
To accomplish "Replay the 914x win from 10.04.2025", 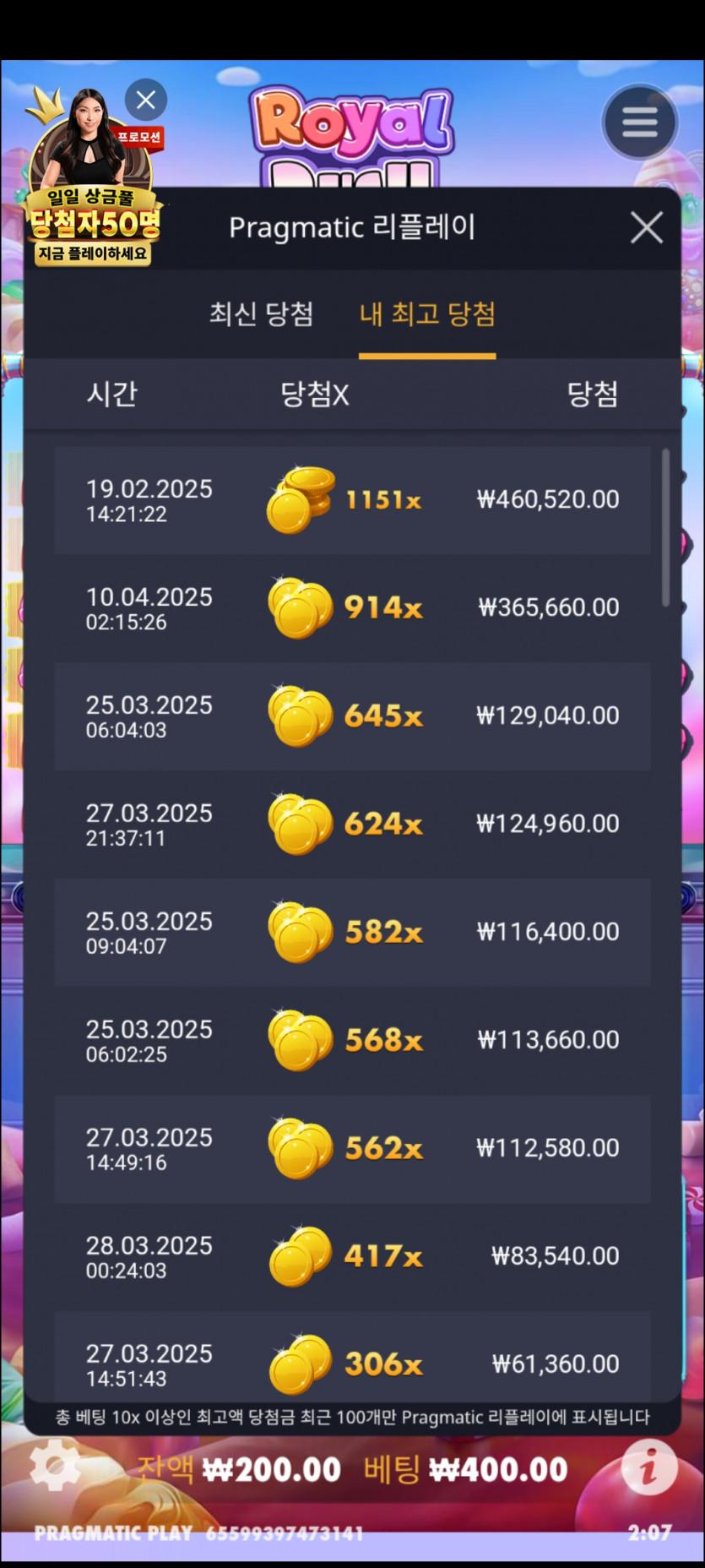I will [352, 608].
